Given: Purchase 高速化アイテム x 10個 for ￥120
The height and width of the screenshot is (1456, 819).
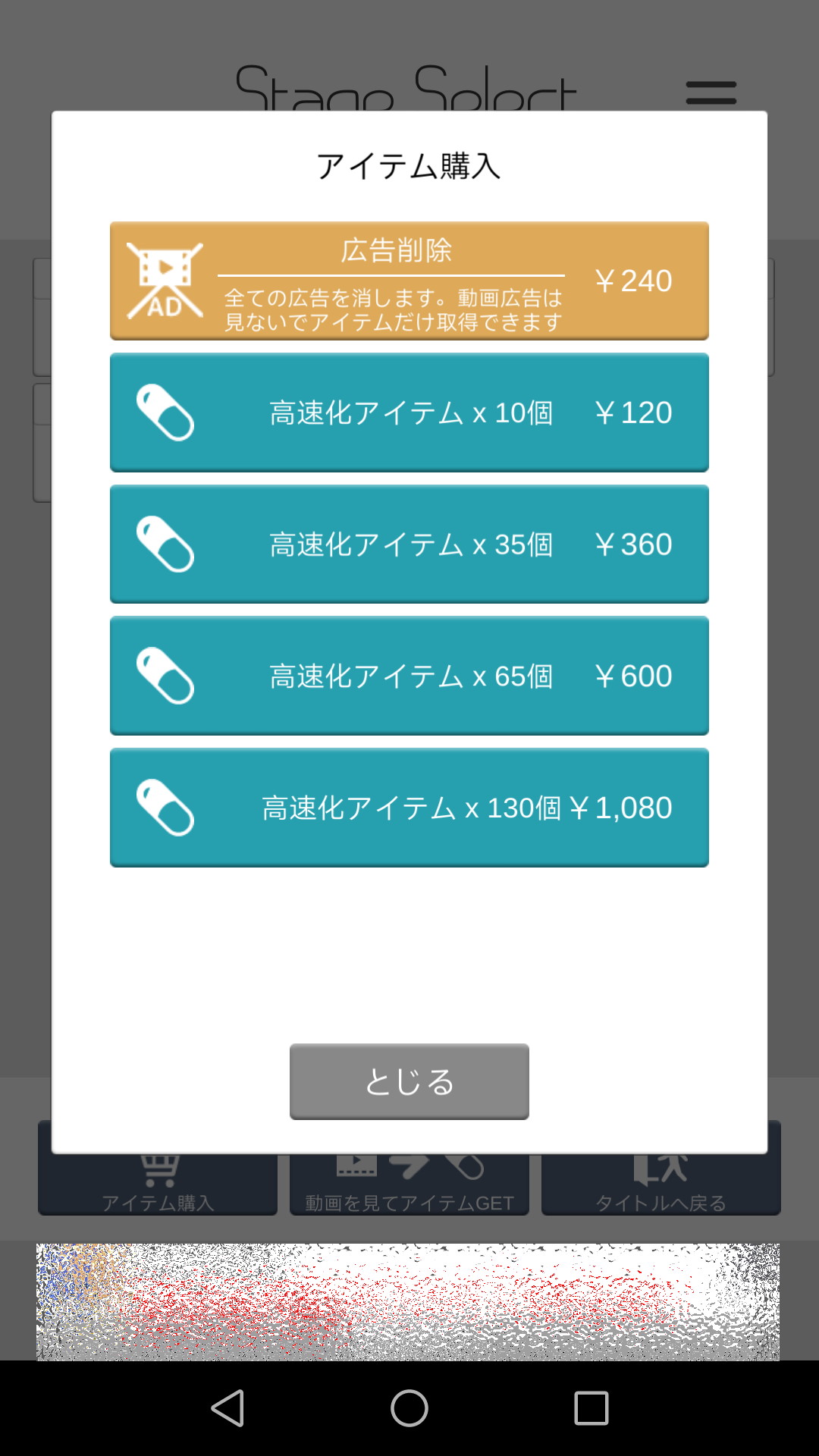Looking at the screenshot, I should [x=409, y=413].
